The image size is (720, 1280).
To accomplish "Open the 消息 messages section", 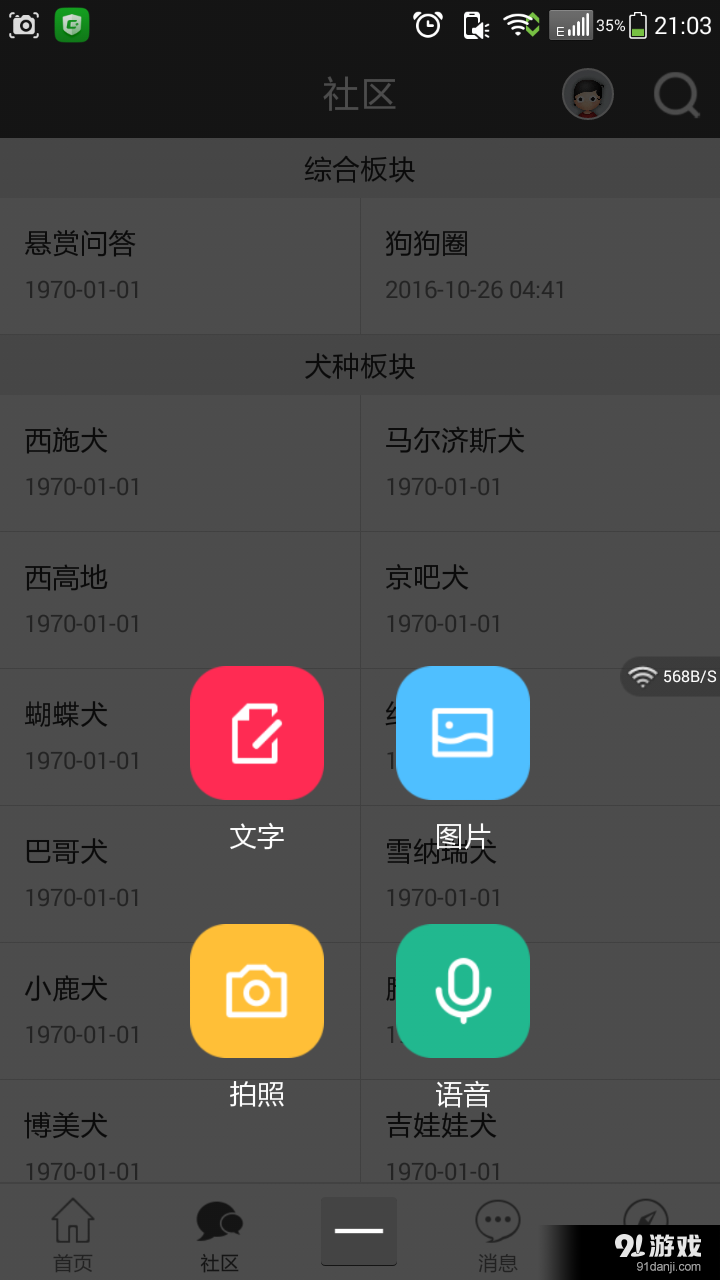I will [x=497, y=1232].
